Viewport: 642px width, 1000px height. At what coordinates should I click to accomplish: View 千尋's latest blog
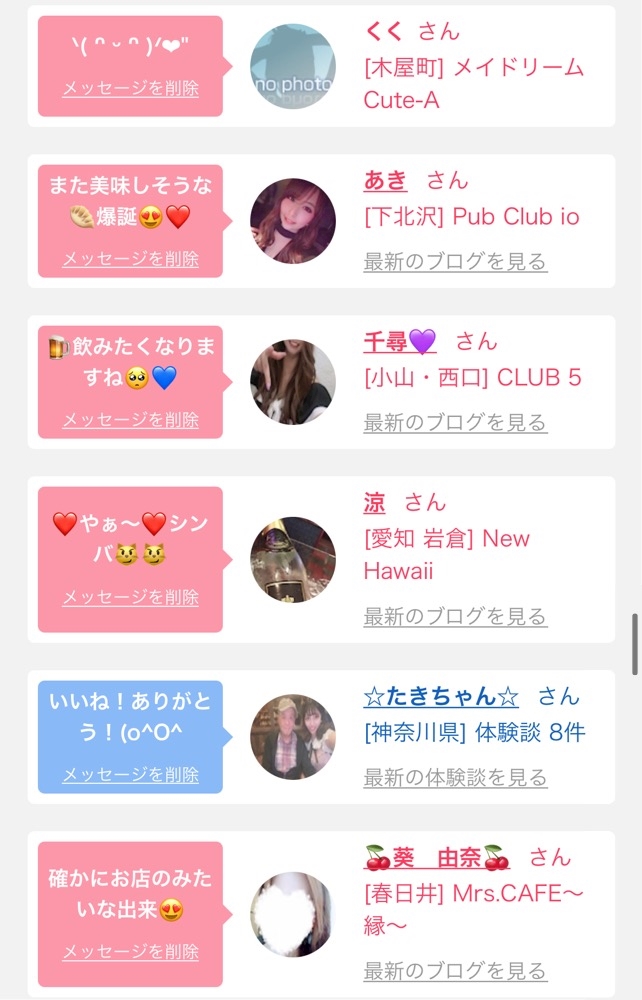455,422
